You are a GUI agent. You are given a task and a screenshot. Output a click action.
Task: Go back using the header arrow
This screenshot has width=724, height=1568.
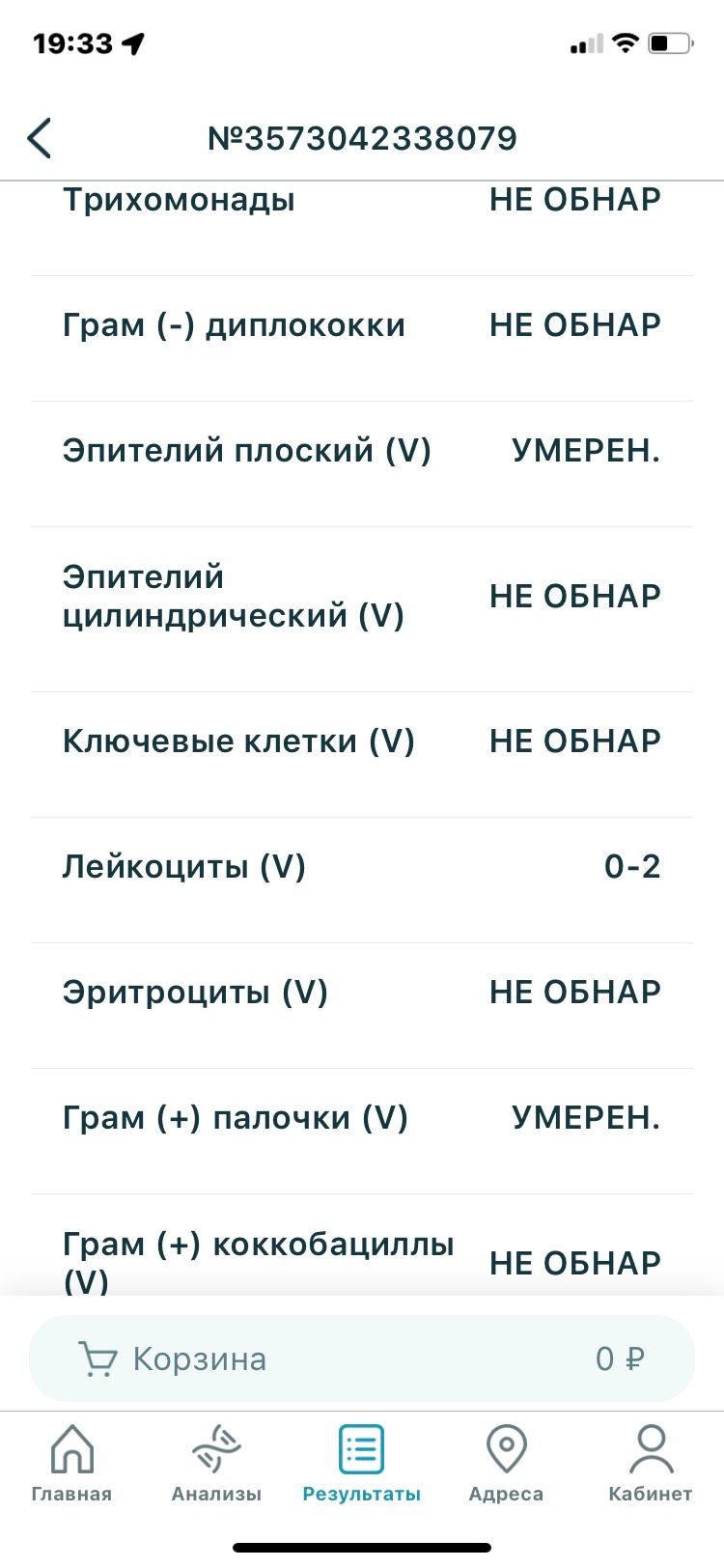click(40, 138)
